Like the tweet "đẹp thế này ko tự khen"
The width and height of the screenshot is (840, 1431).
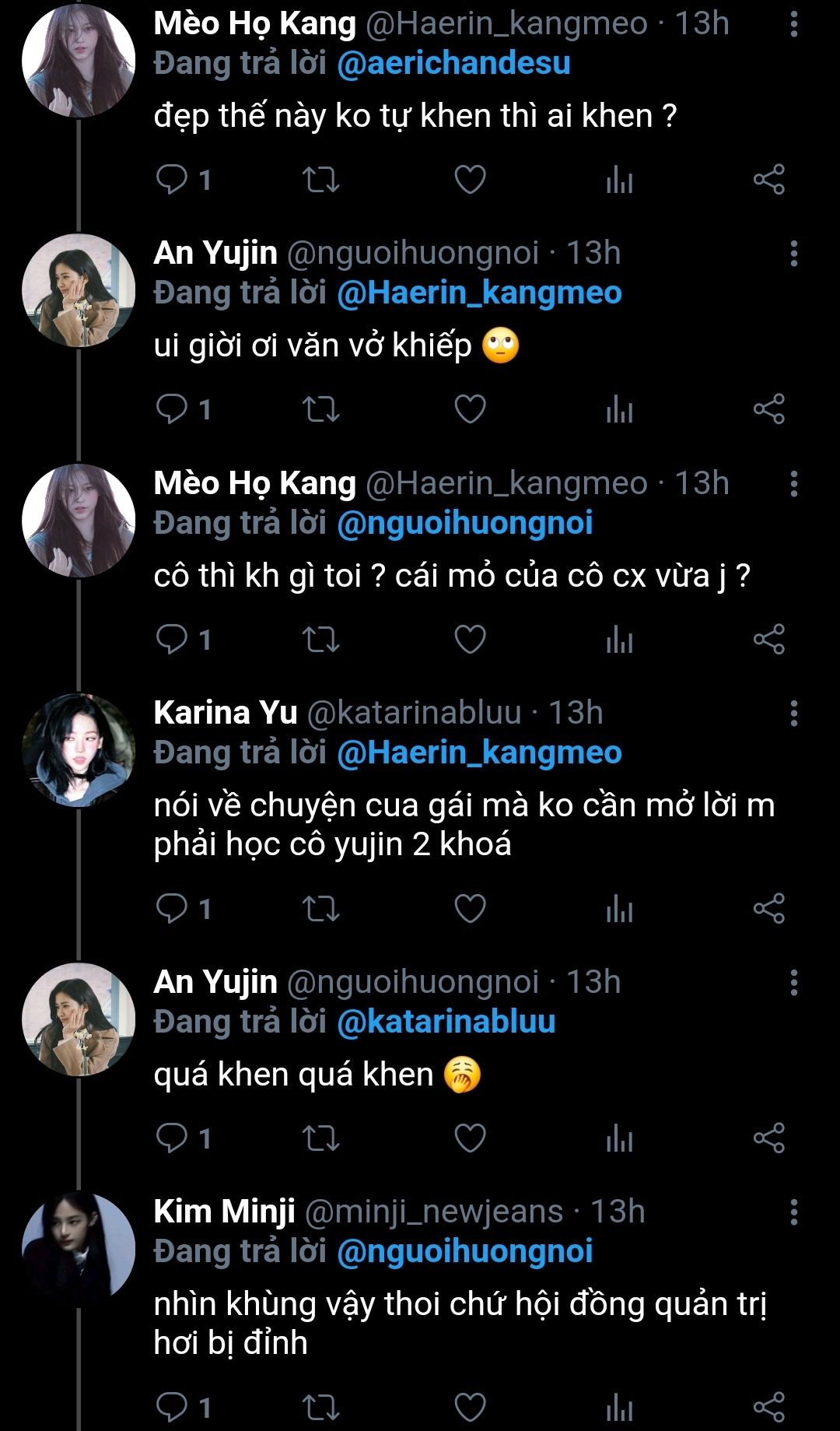pyautogui.click(x=470, y=180)
